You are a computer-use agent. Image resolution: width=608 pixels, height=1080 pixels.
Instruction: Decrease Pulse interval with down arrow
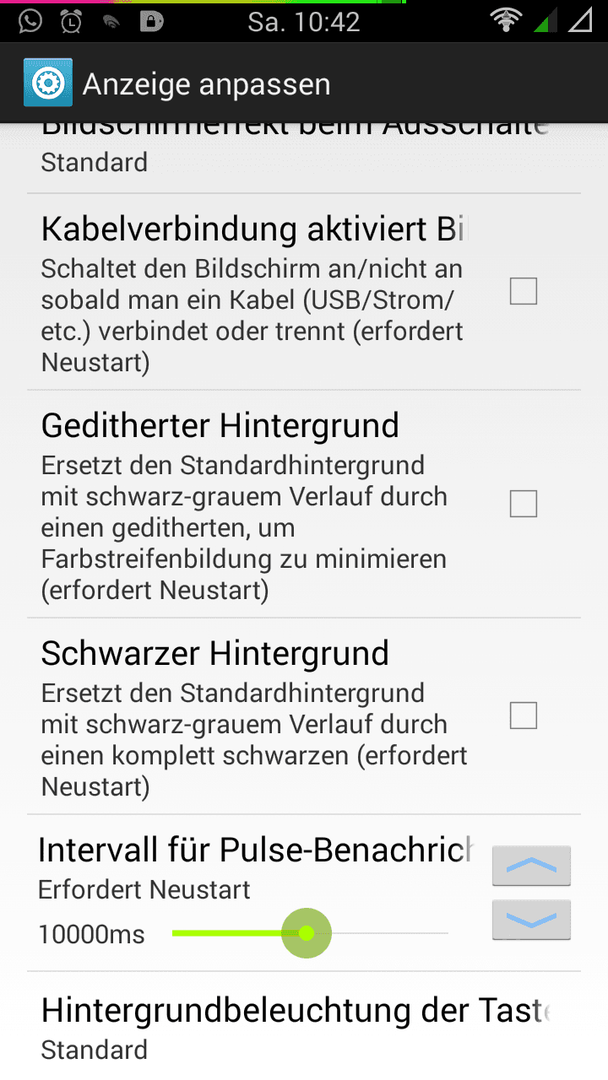tap(532, 920)
